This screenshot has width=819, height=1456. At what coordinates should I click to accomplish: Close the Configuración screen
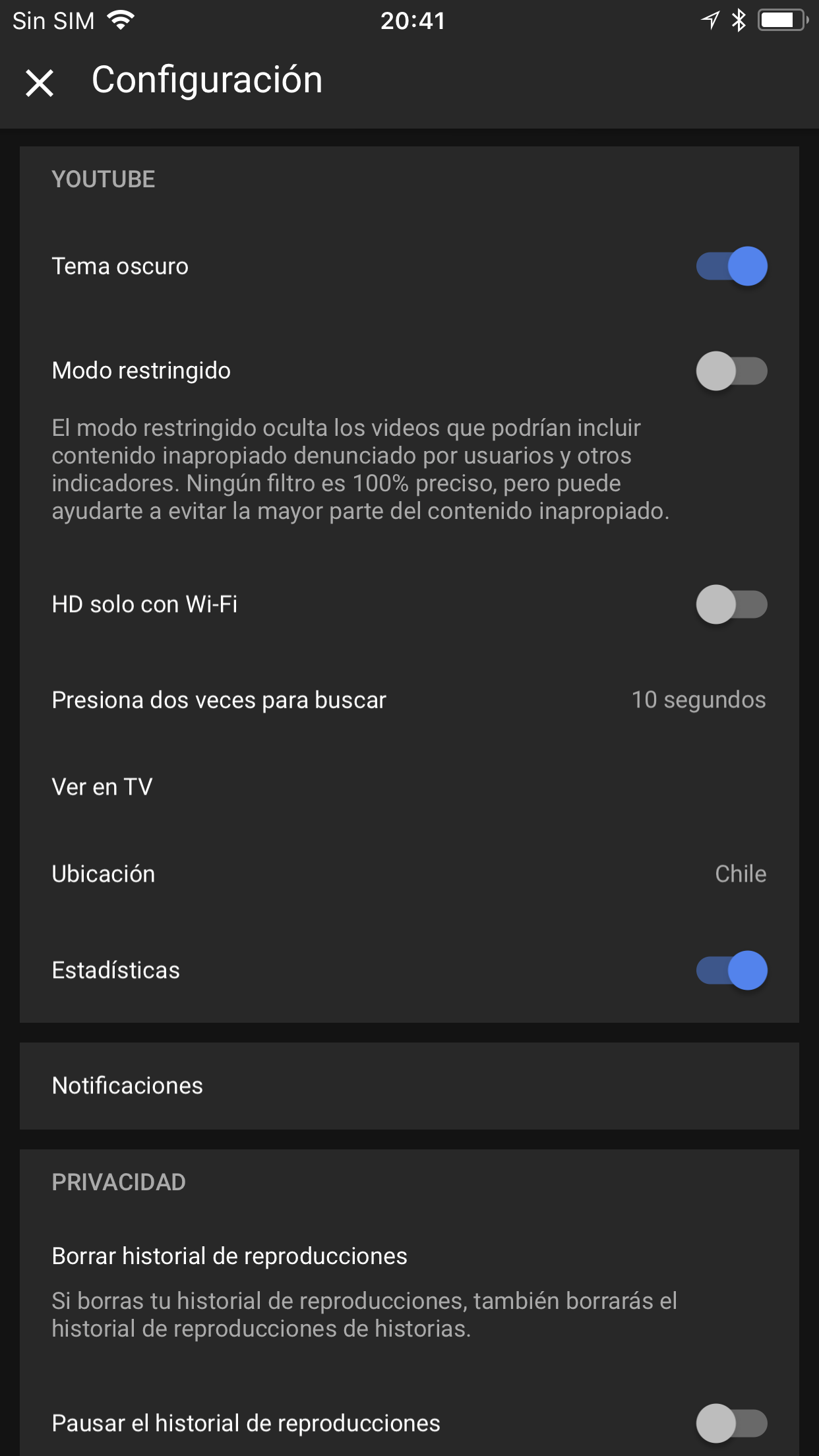40,83
